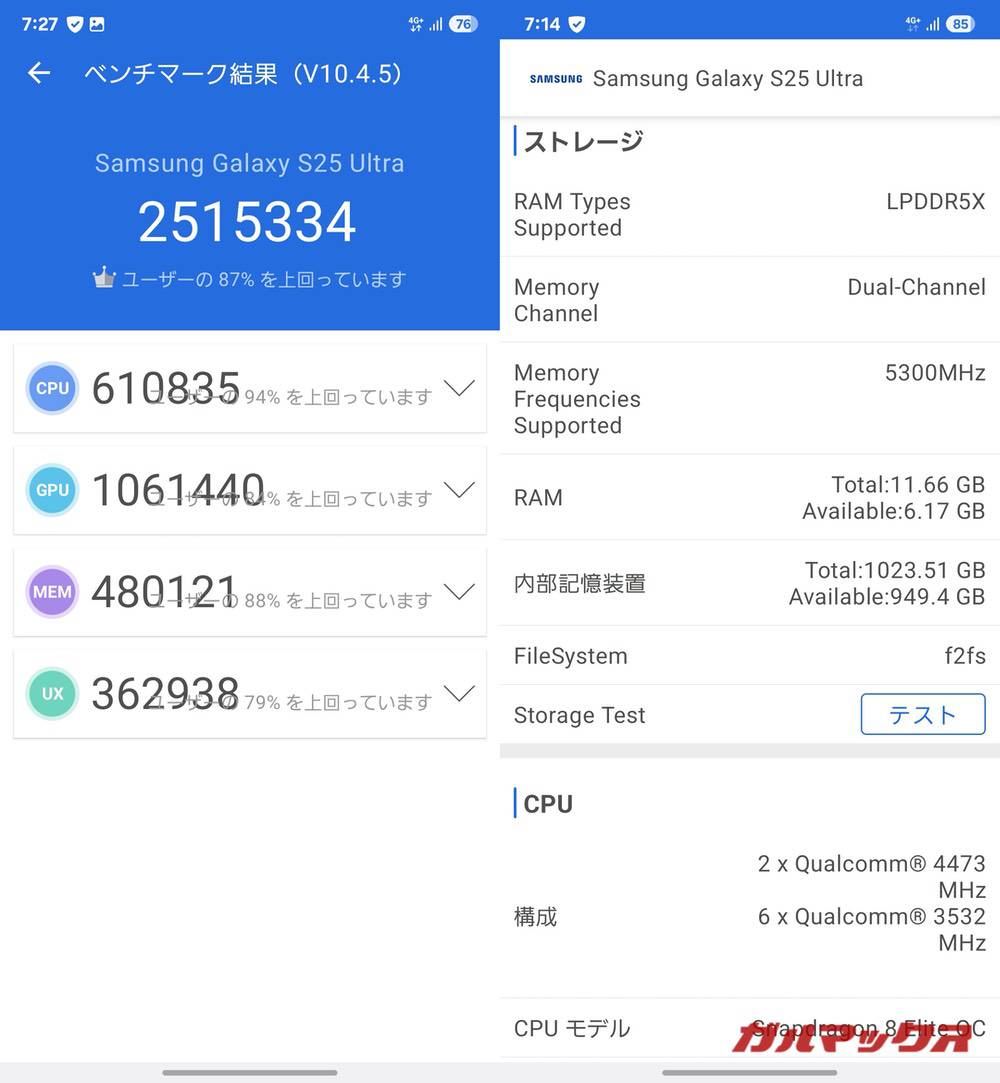Tap the back arrow on benchmark results
Image resolution: width=1000 pixels, height=1083 pixels.
click(x=38, y=72)
